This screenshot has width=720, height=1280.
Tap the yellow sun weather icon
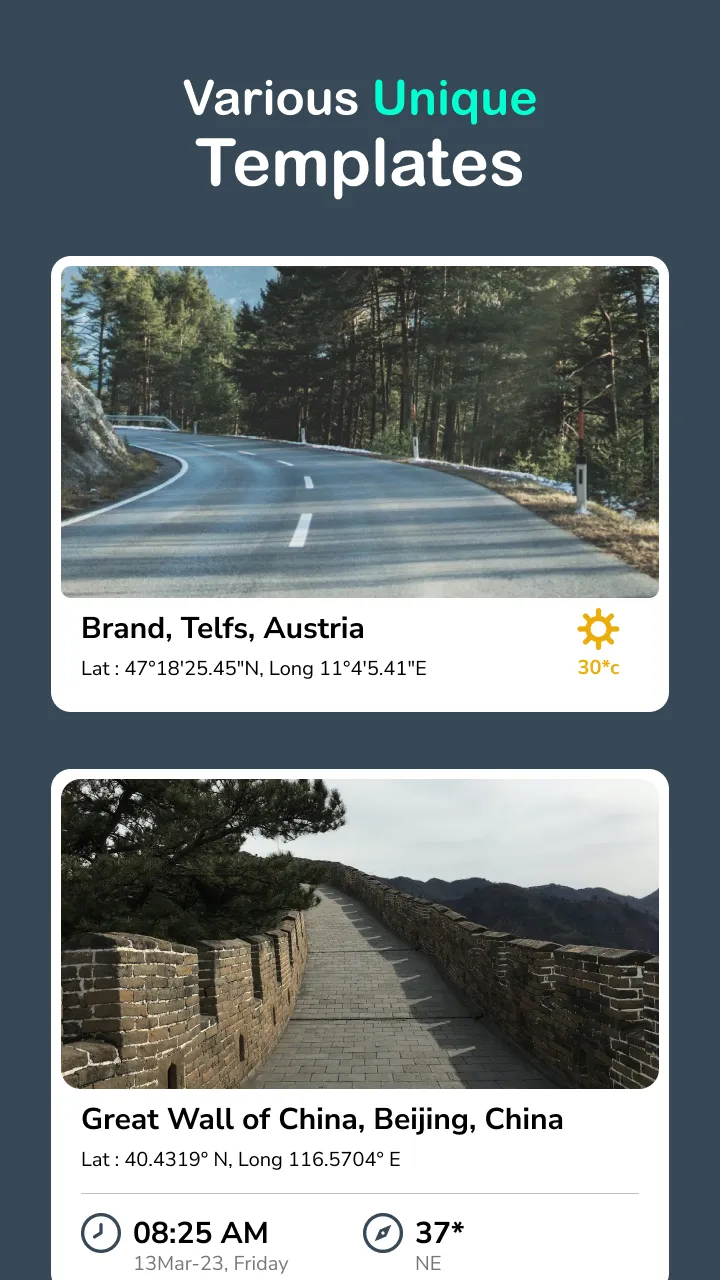pos(597,627)
